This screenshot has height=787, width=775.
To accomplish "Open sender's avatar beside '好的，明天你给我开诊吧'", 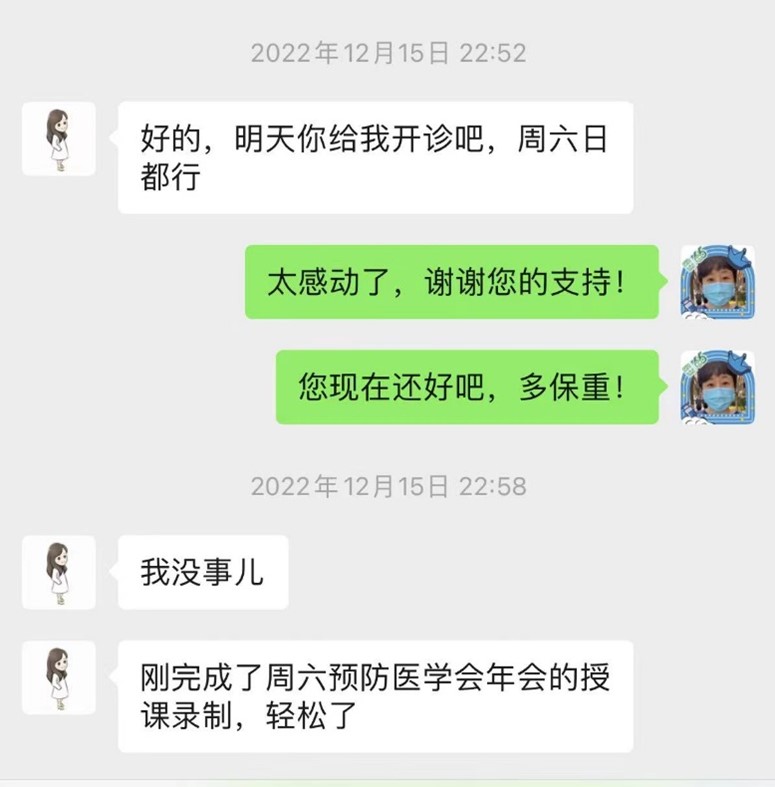I will [x=59, y=139].
